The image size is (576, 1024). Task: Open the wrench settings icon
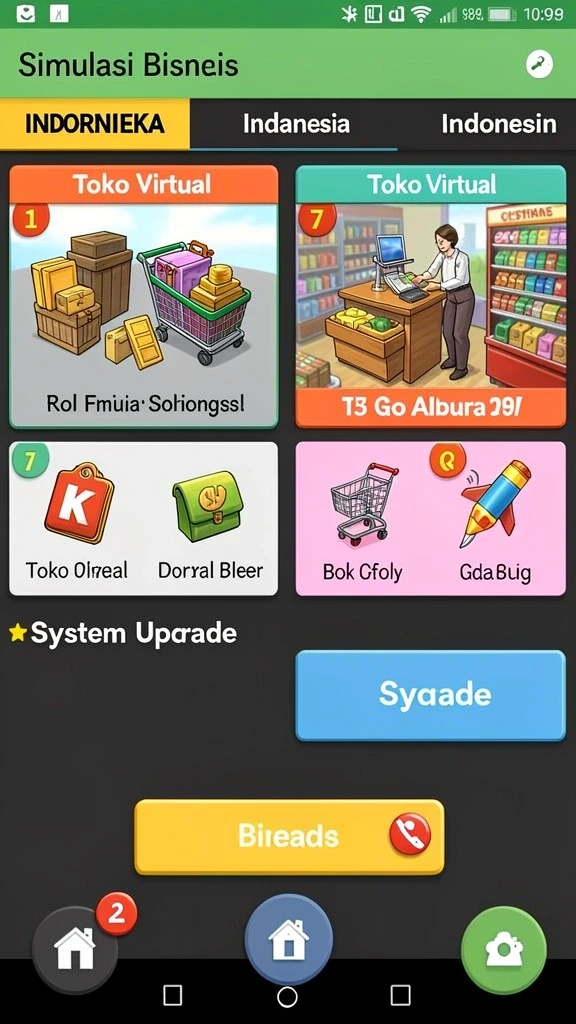539,64
